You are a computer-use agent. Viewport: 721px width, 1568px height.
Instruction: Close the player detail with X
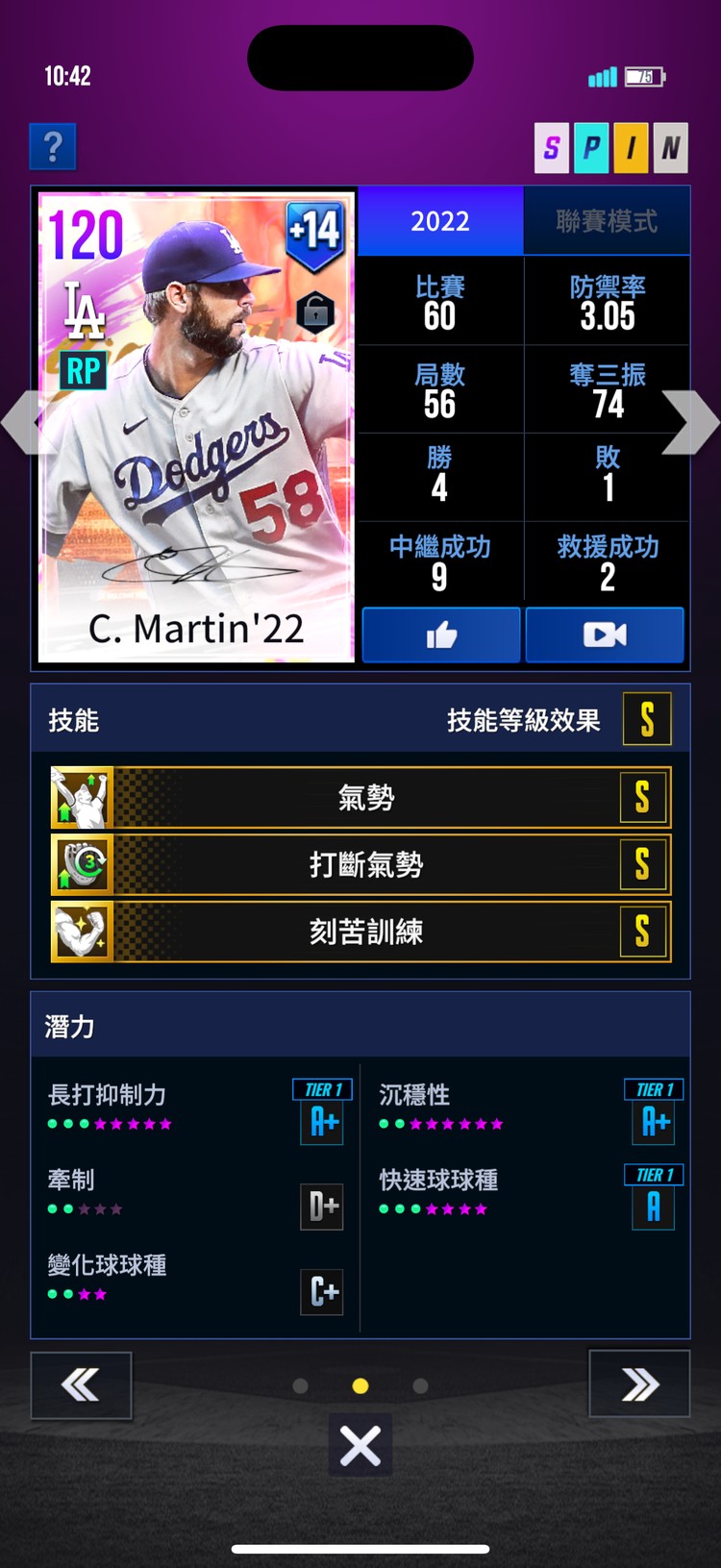pos(360,1445)
